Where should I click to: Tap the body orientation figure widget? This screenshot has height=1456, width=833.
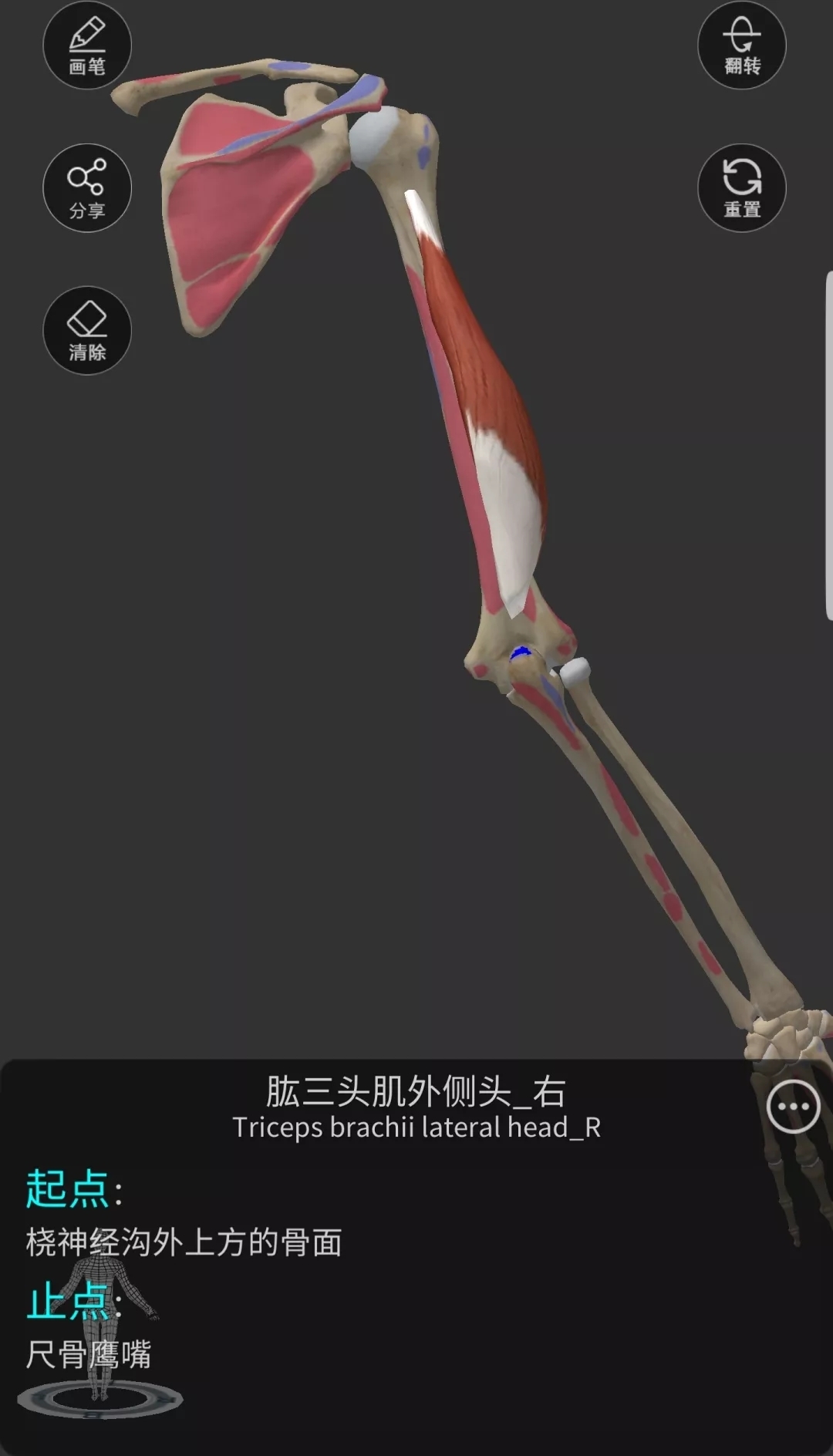click(100, 1335)
